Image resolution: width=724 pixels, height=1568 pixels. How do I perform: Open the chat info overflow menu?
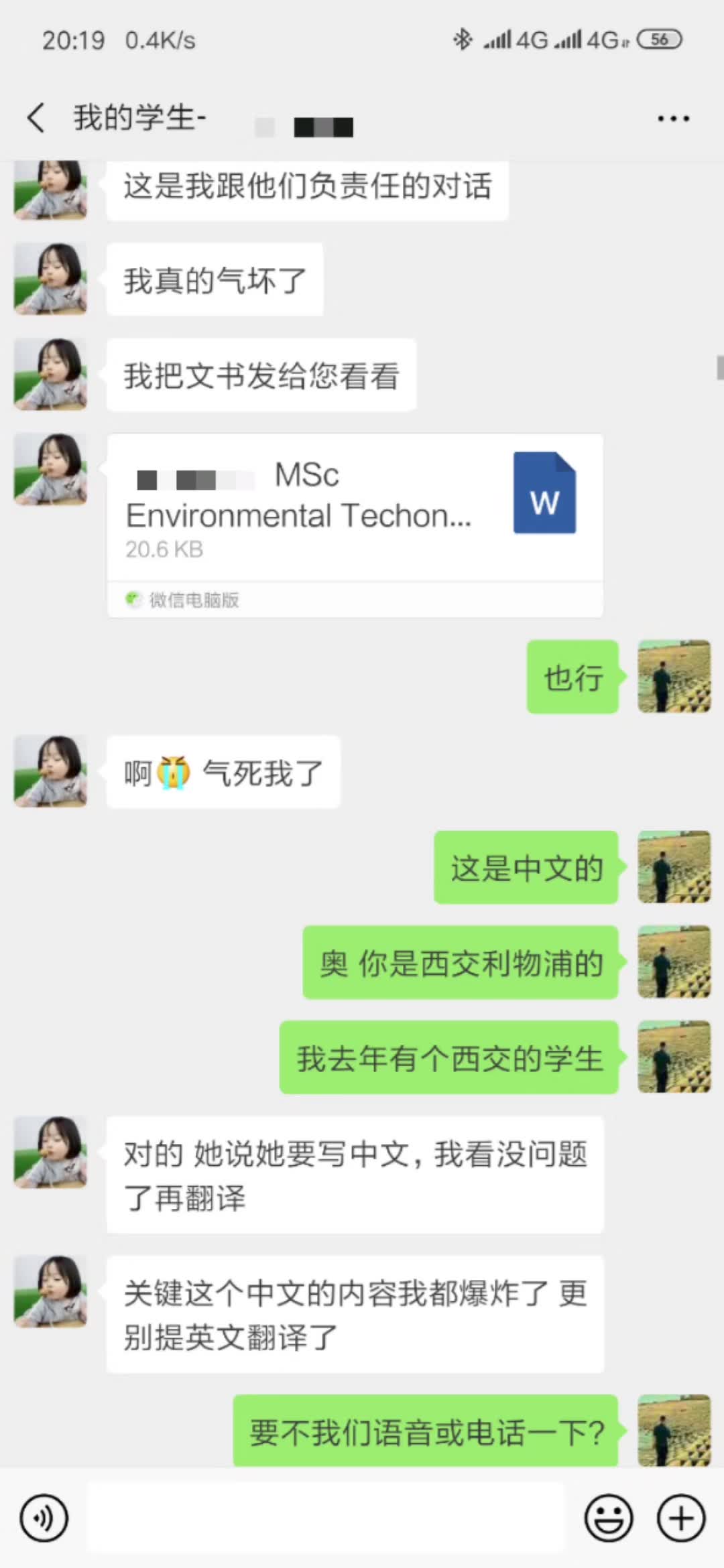[x=673, y=119]
